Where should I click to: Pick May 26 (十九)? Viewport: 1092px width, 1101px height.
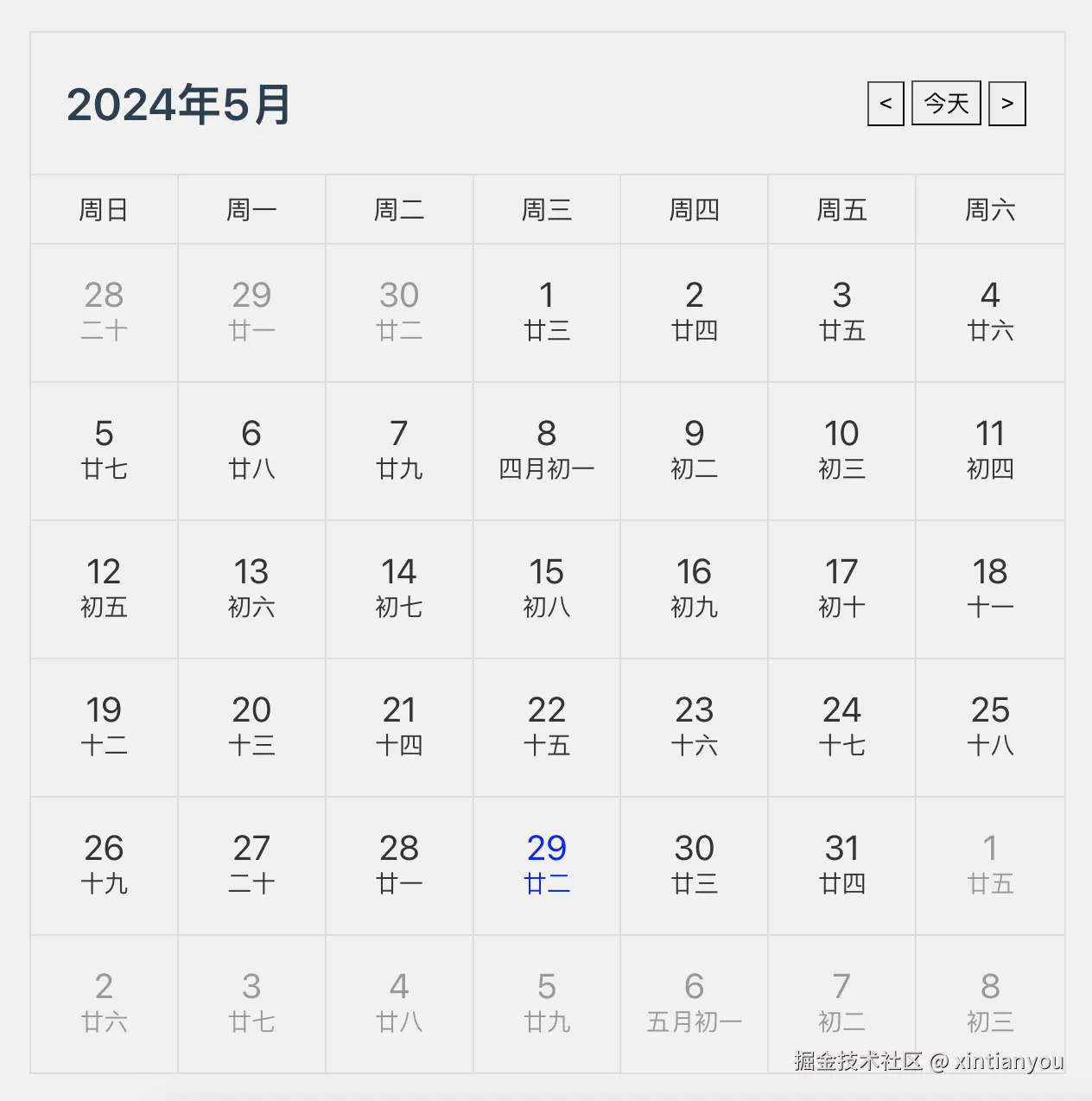point(104,865)
